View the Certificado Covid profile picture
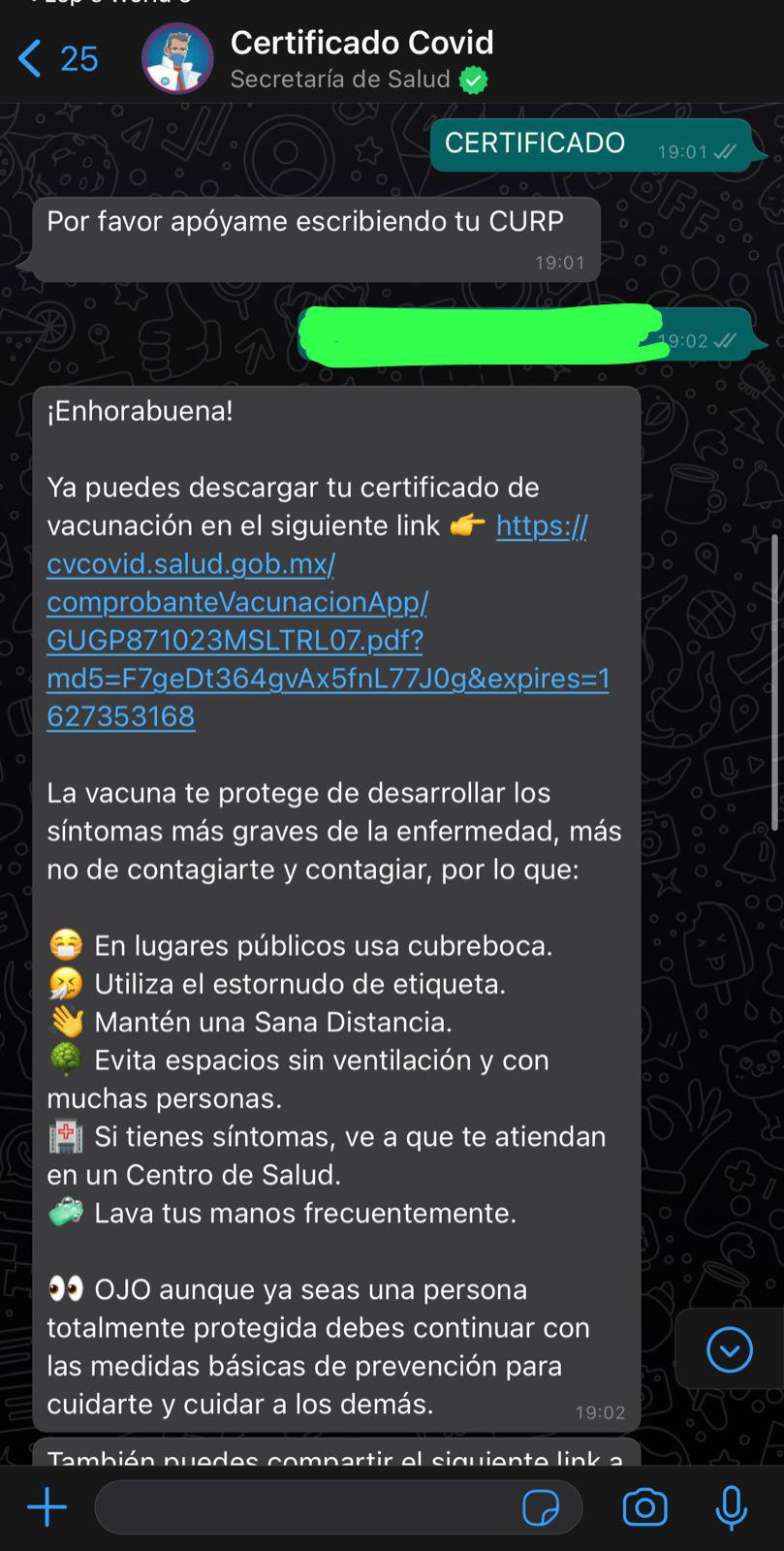 (177, 59)
